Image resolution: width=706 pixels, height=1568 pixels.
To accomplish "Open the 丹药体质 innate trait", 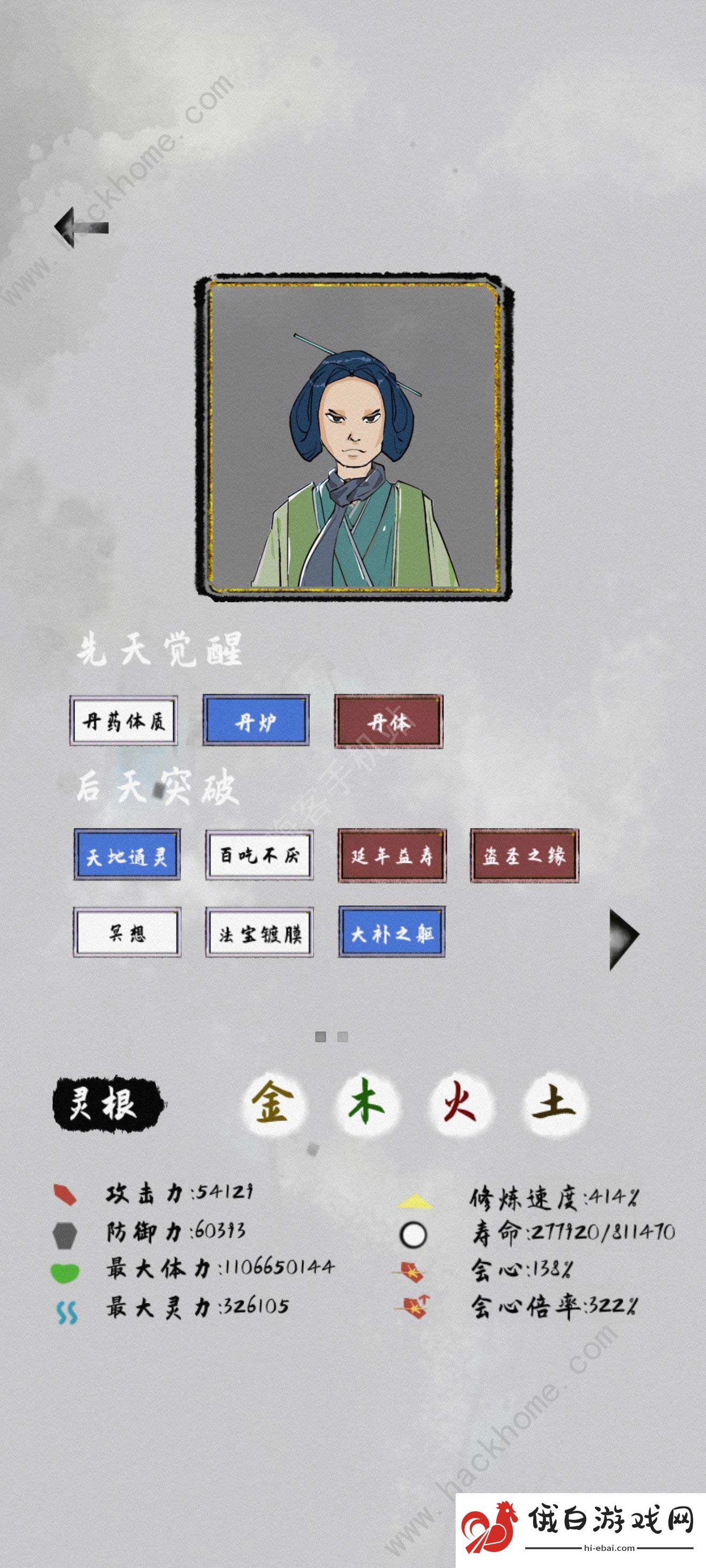I will [124, 721].
